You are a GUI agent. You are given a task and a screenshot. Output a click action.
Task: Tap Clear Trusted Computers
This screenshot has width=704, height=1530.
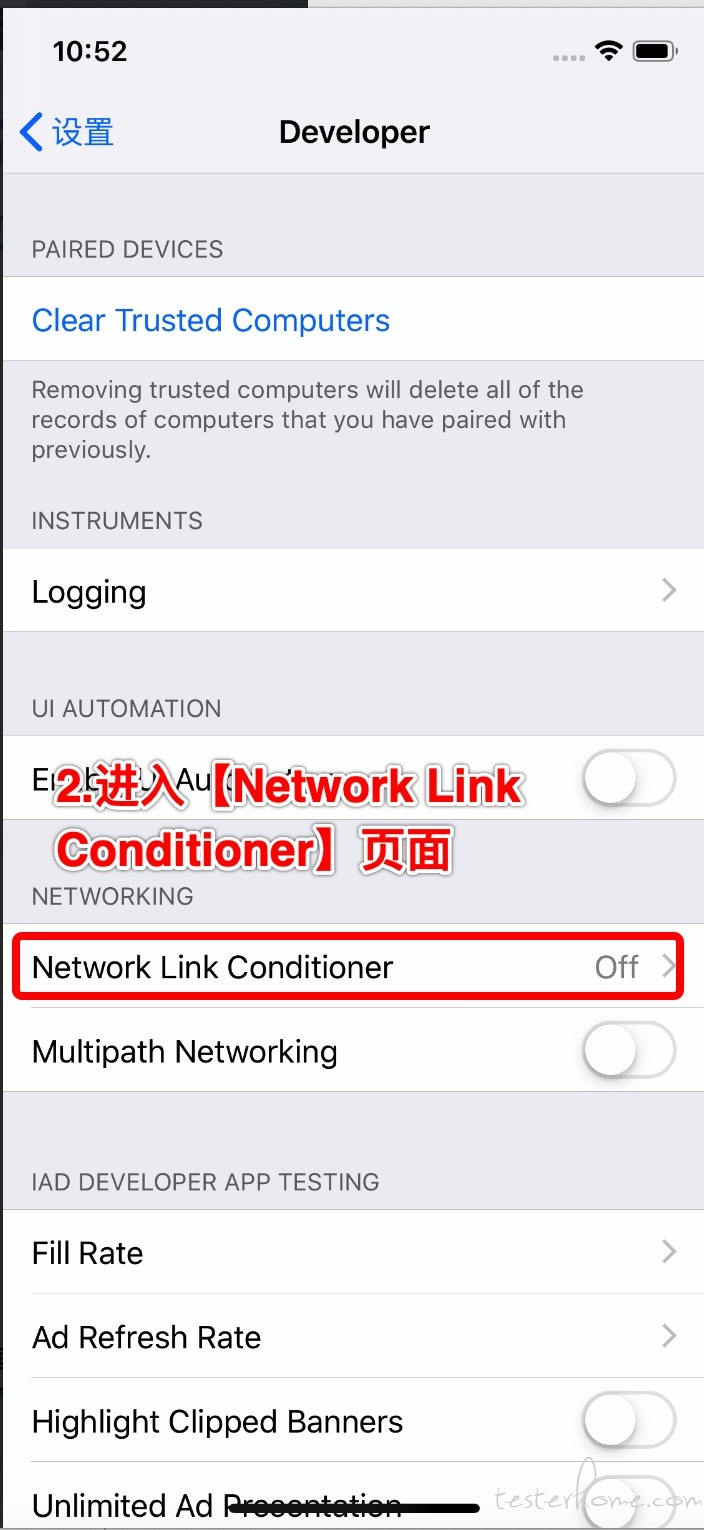tap(211, 320)
